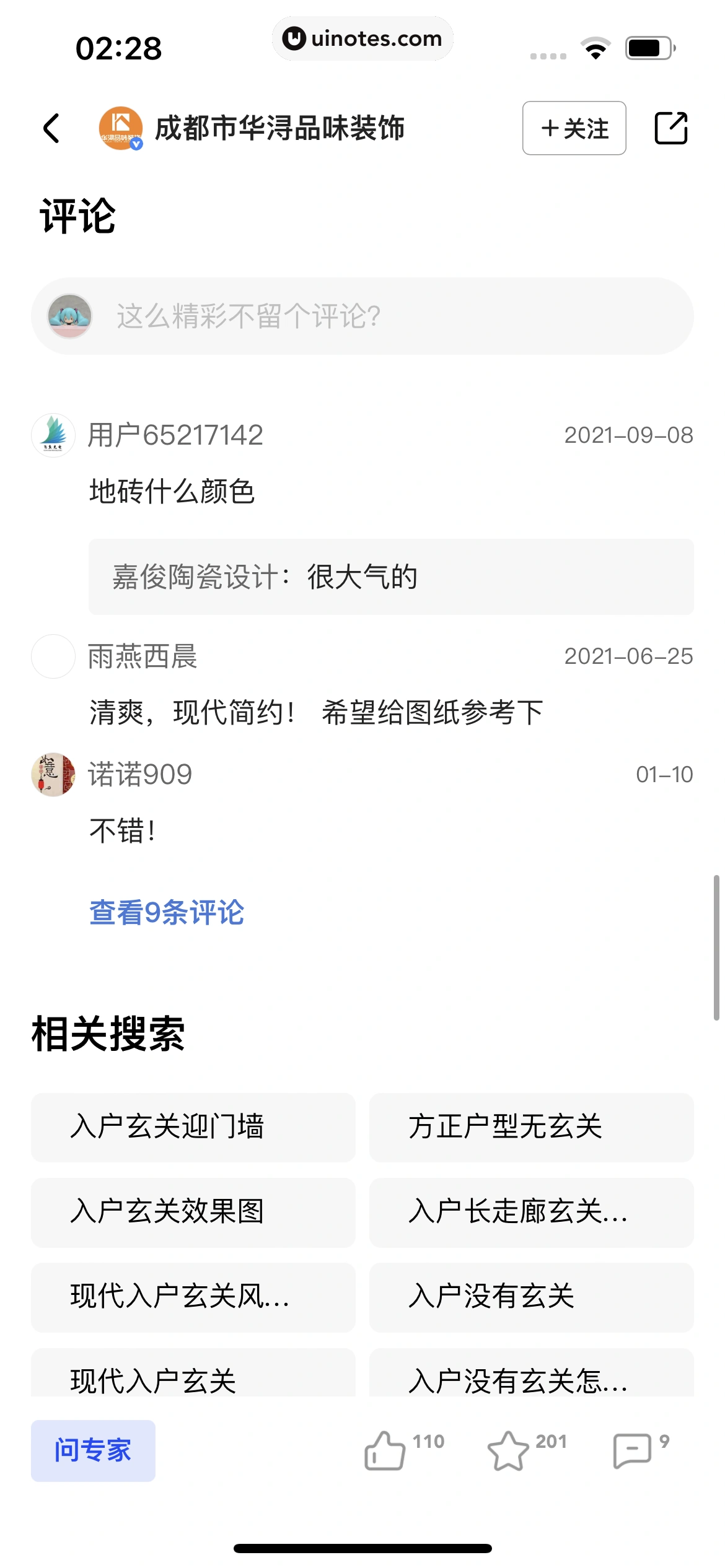Tap the thumbs-up like icon
Viewport: 725px width, 1568px height.
tap(384, 1452)
